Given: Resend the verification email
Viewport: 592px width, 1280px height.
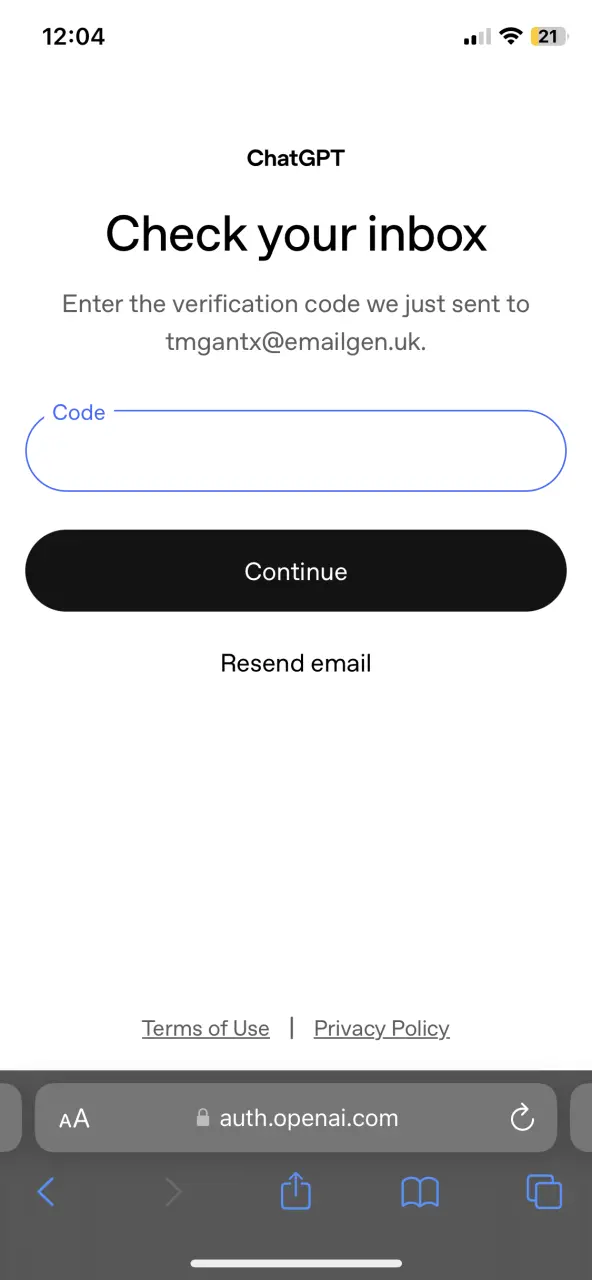Looking at the screenshot, I should coord(296,663).
